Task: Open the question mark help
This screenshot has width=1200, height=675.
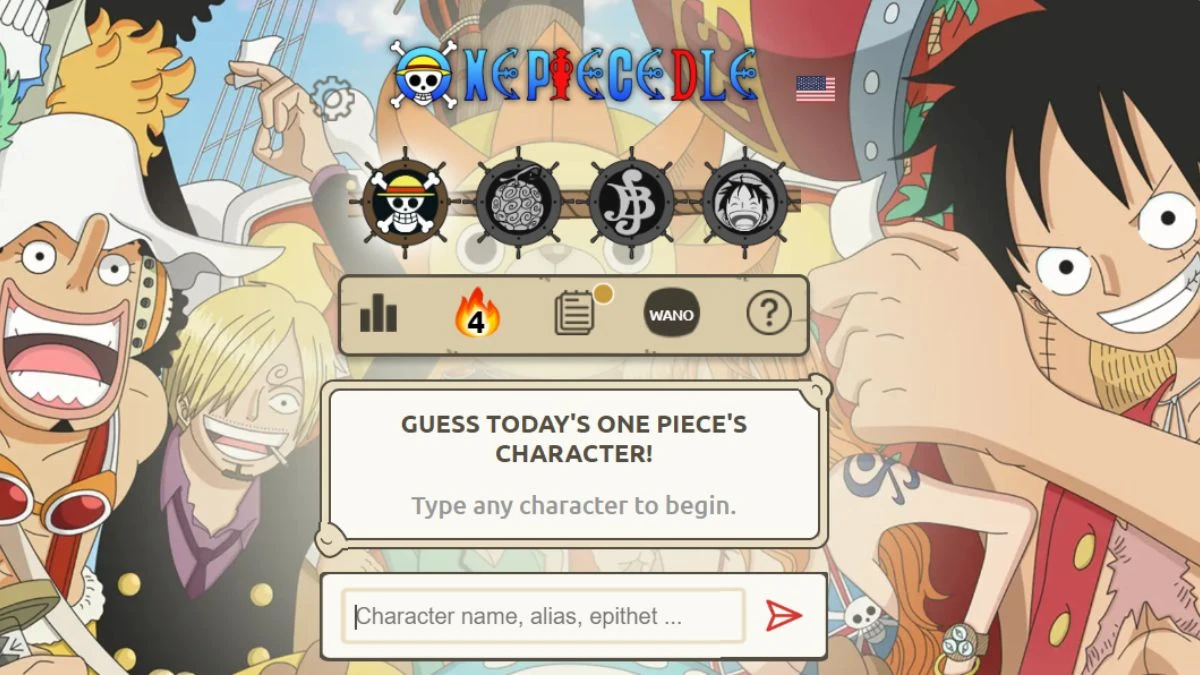Action: click(x=768, y=314)
